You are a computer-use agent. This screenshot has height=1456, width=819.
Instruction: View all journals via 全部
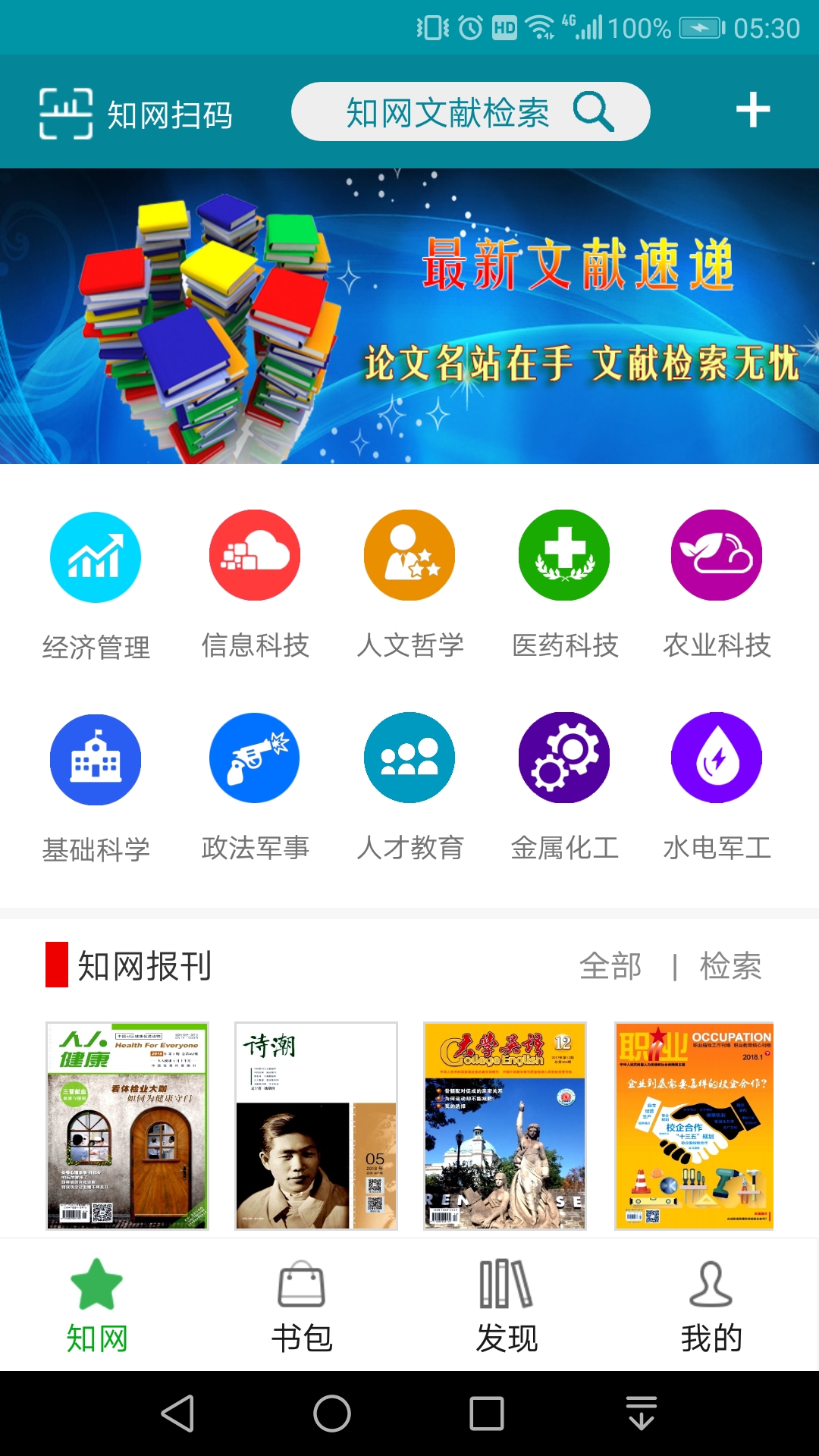pyautogui.click(x=610, y=966)
